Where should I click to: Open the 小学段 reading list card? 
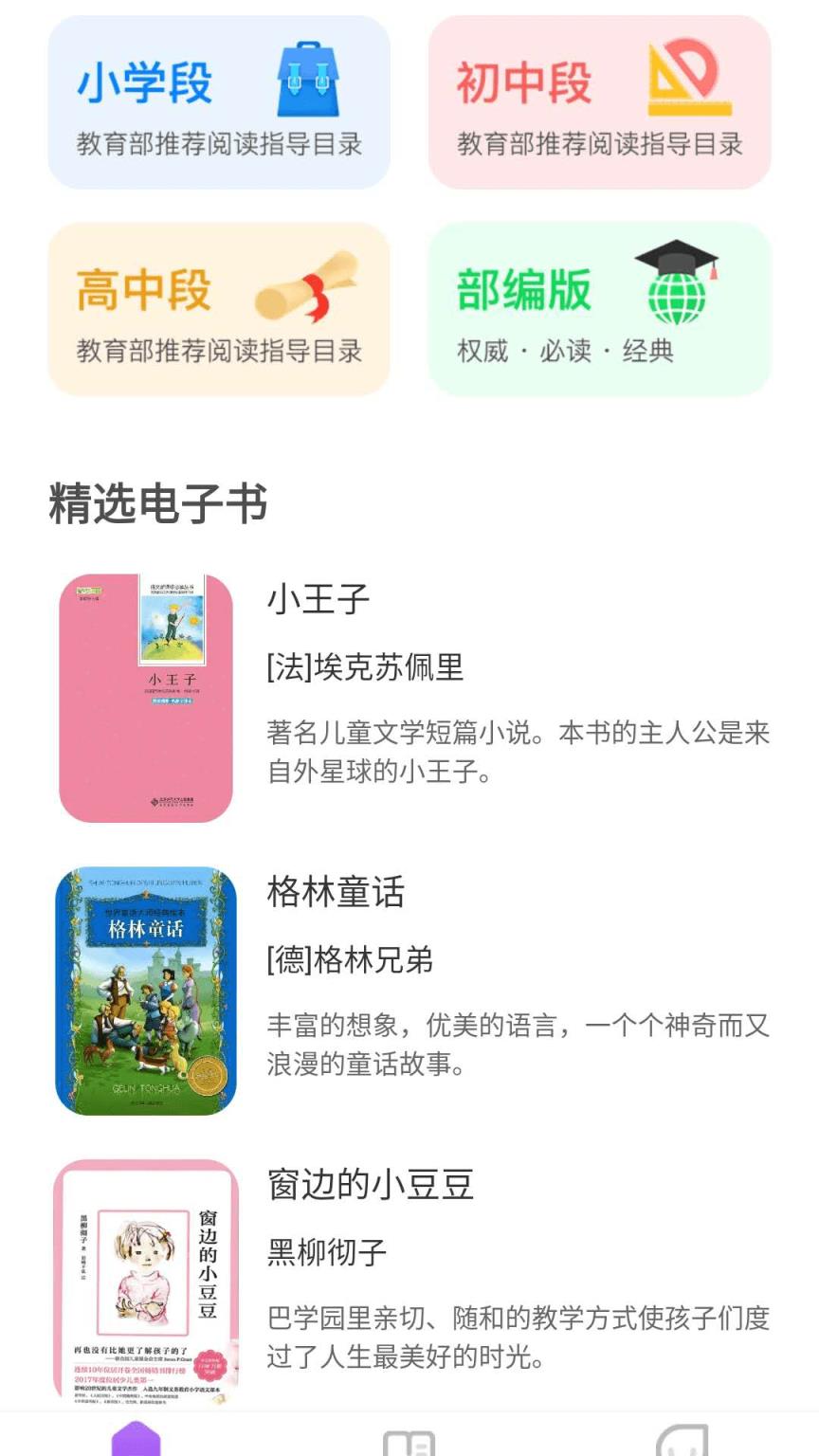[x=218, y=102]
